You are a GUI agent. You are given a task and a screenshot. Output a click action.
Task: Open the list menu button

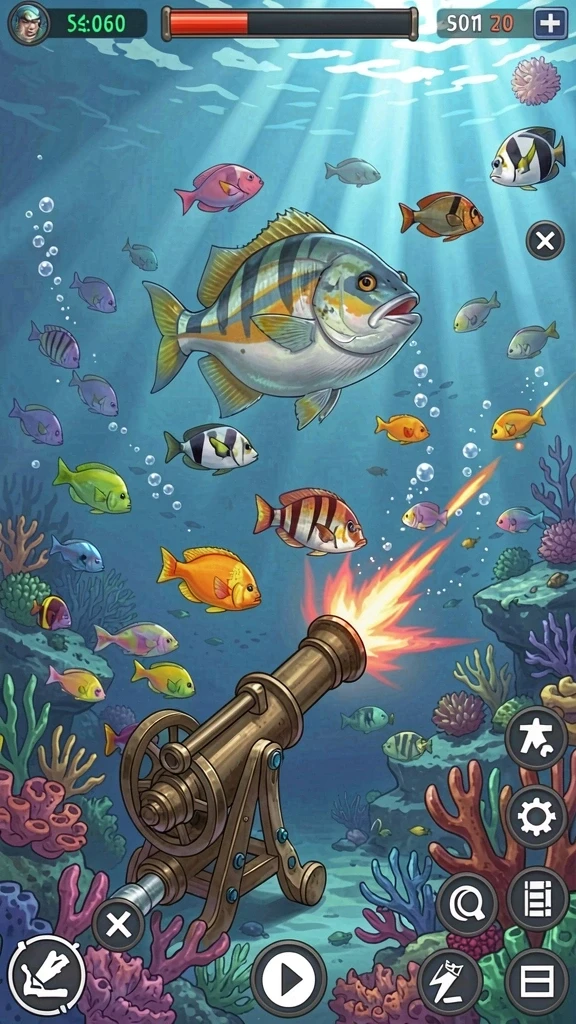538,899
